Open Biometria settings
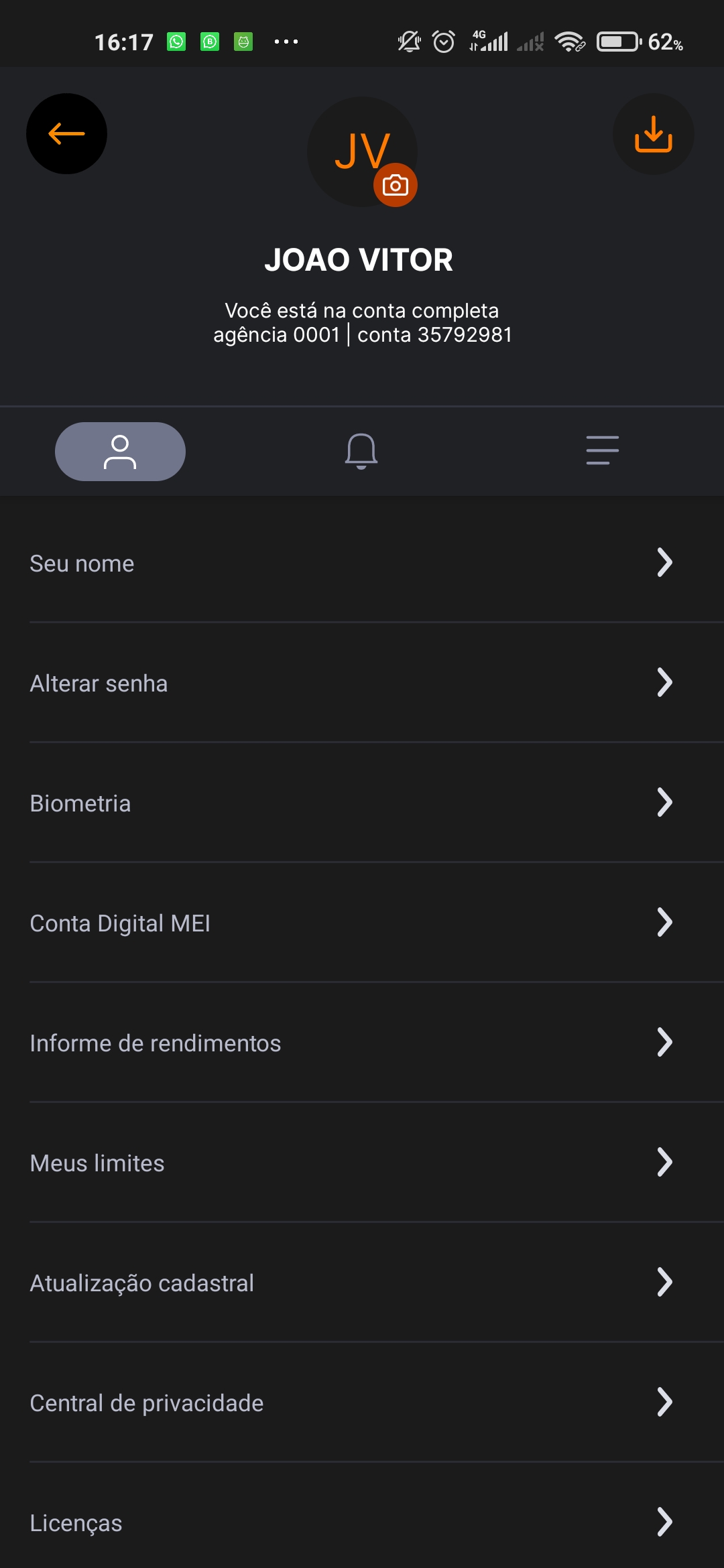 click(362, 803)
